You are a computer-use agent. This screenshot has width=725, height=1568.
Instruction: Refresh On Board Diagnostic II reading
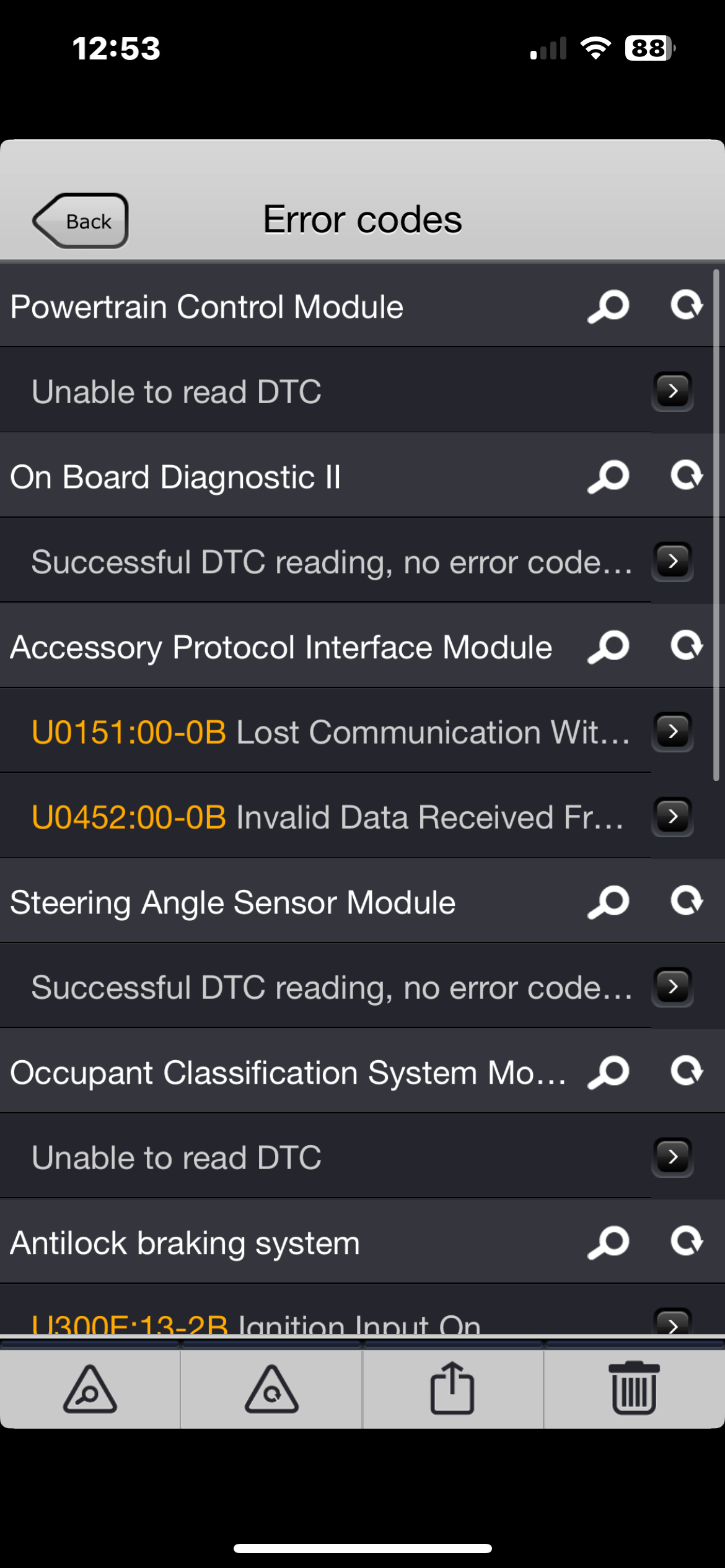click(687, 476)
